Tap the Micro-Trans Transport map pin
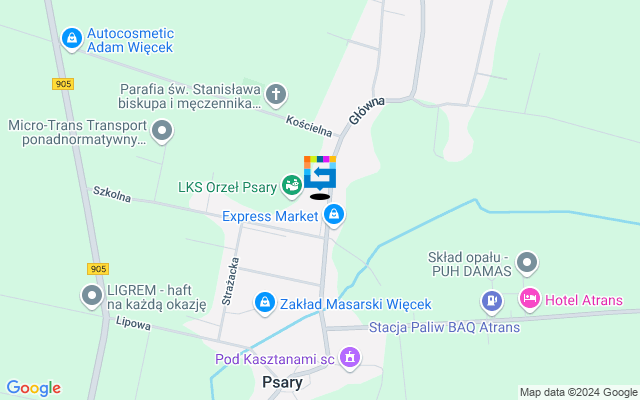The height and width of the screenshot is (400, 640). click(x=162, y=131)
